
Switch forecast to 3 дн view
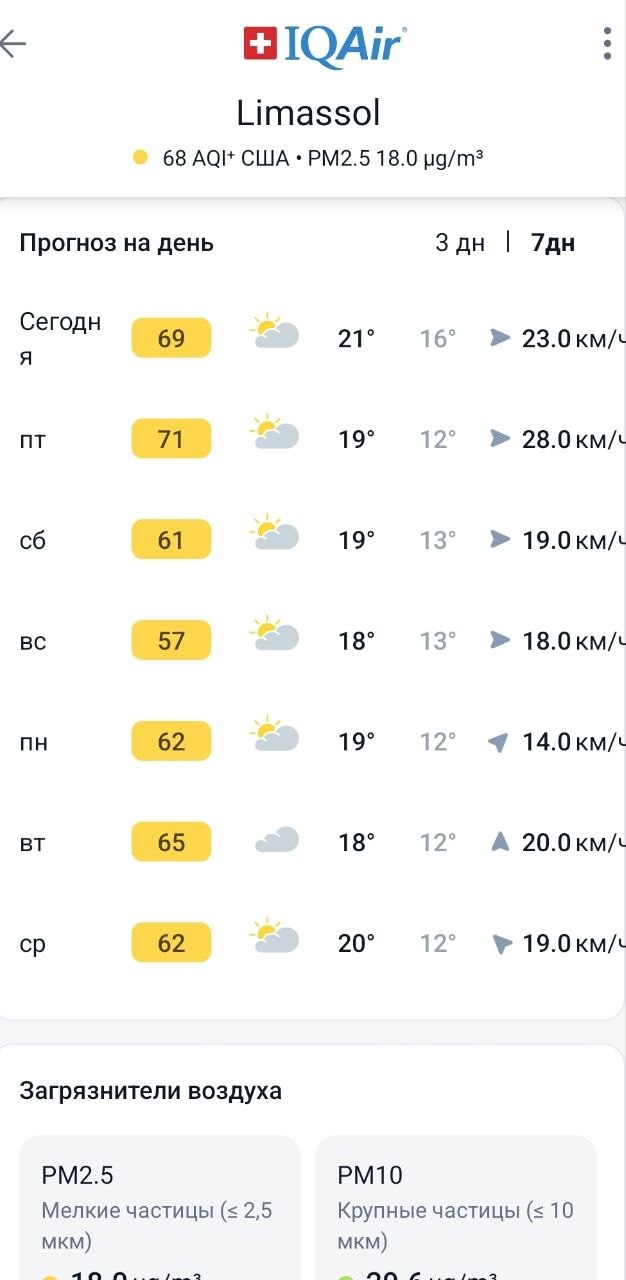coord(460,243)
